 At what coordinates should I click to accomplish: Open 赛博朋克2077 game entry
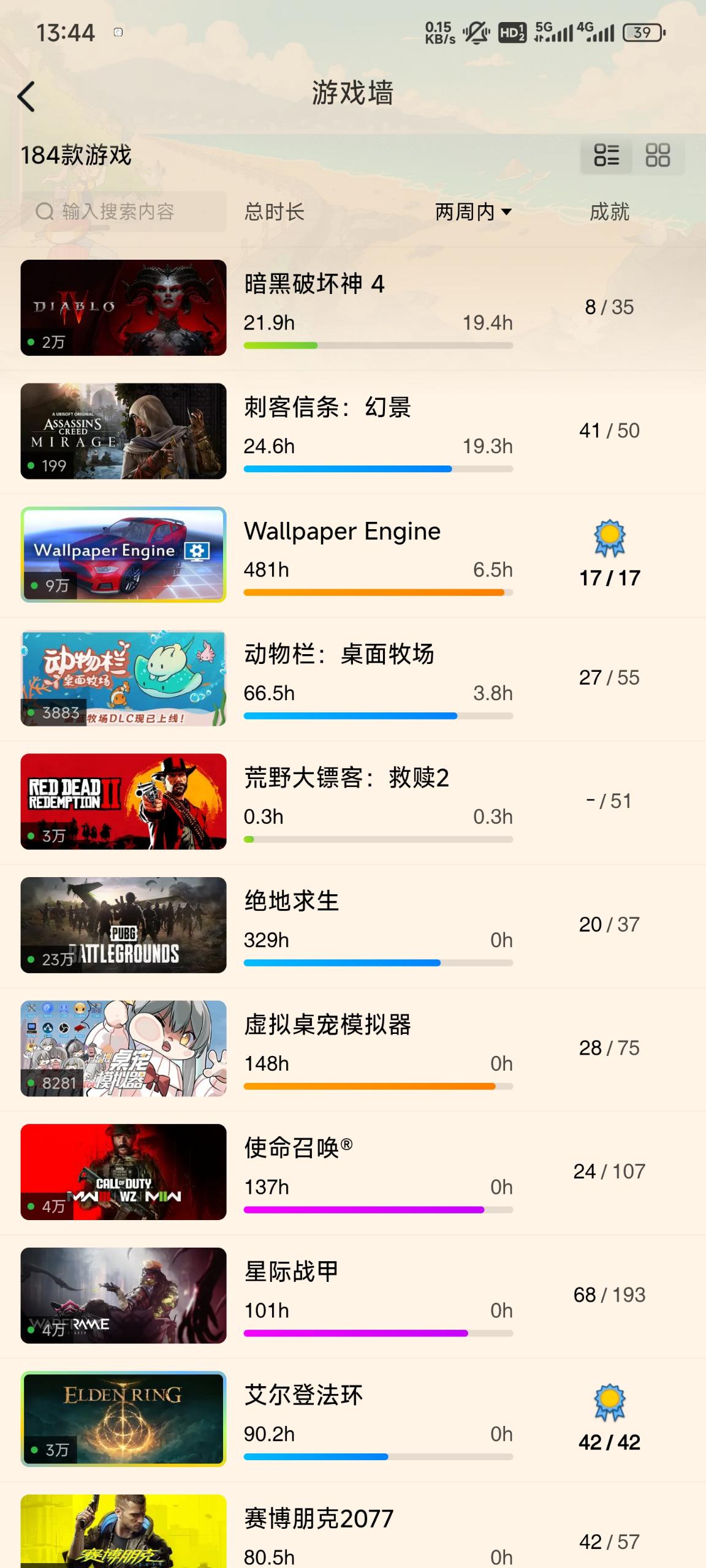tap(353, 1526)
